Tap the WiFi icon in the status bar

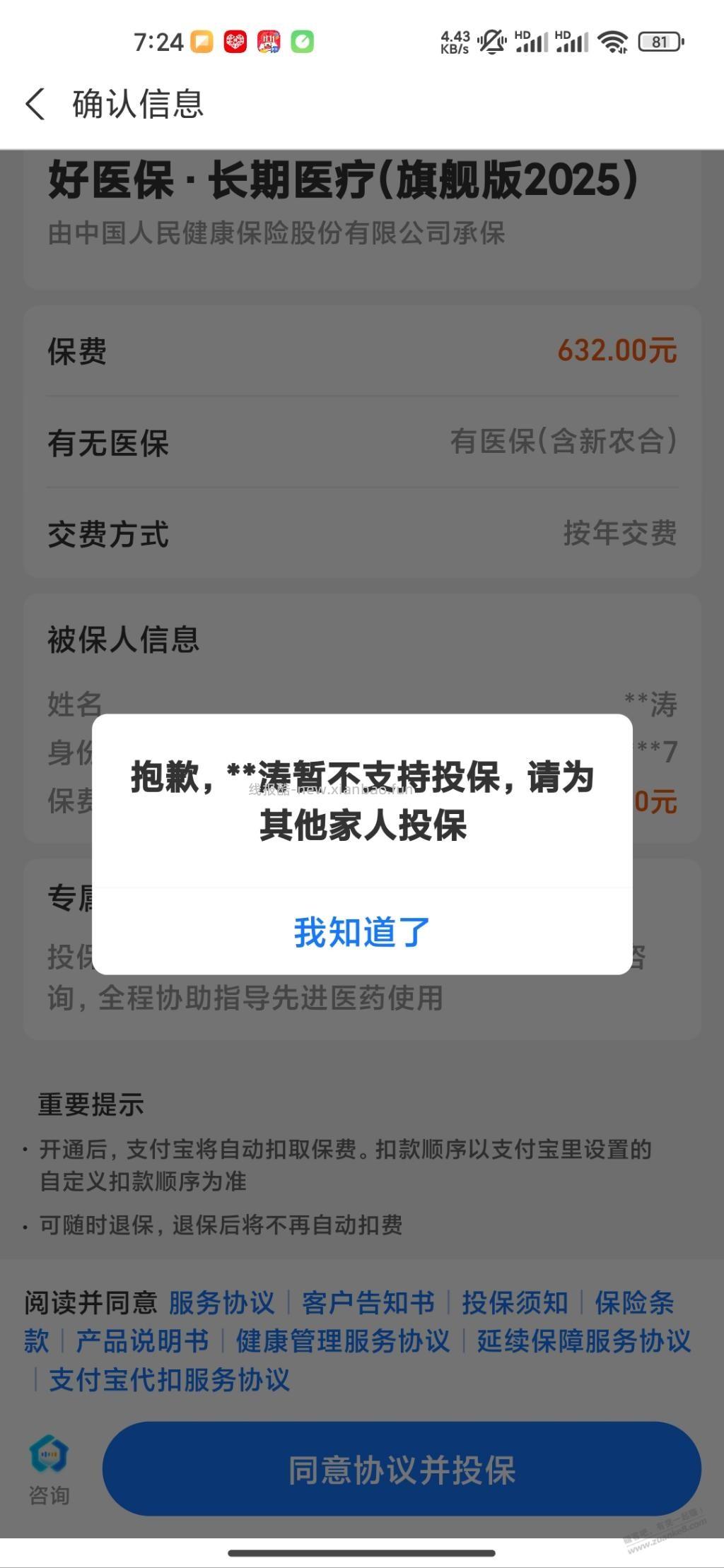[x=614, y=42]
